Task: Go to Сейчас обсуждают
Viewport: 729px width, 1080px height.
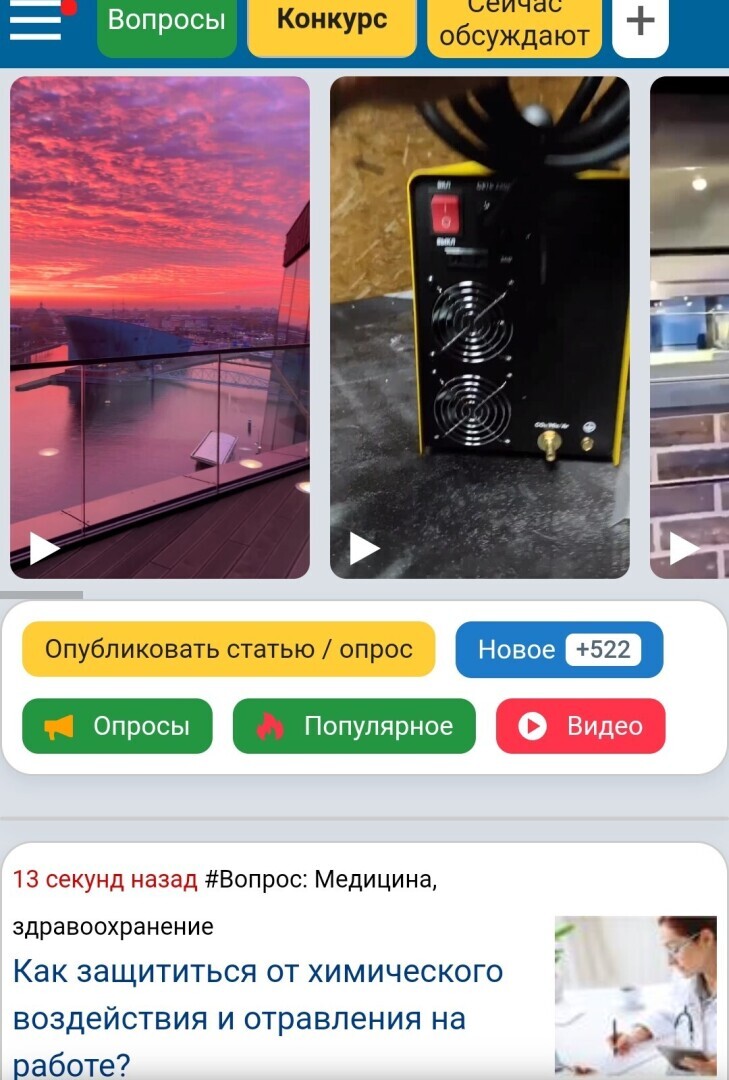Action: [x=514, y=24]
